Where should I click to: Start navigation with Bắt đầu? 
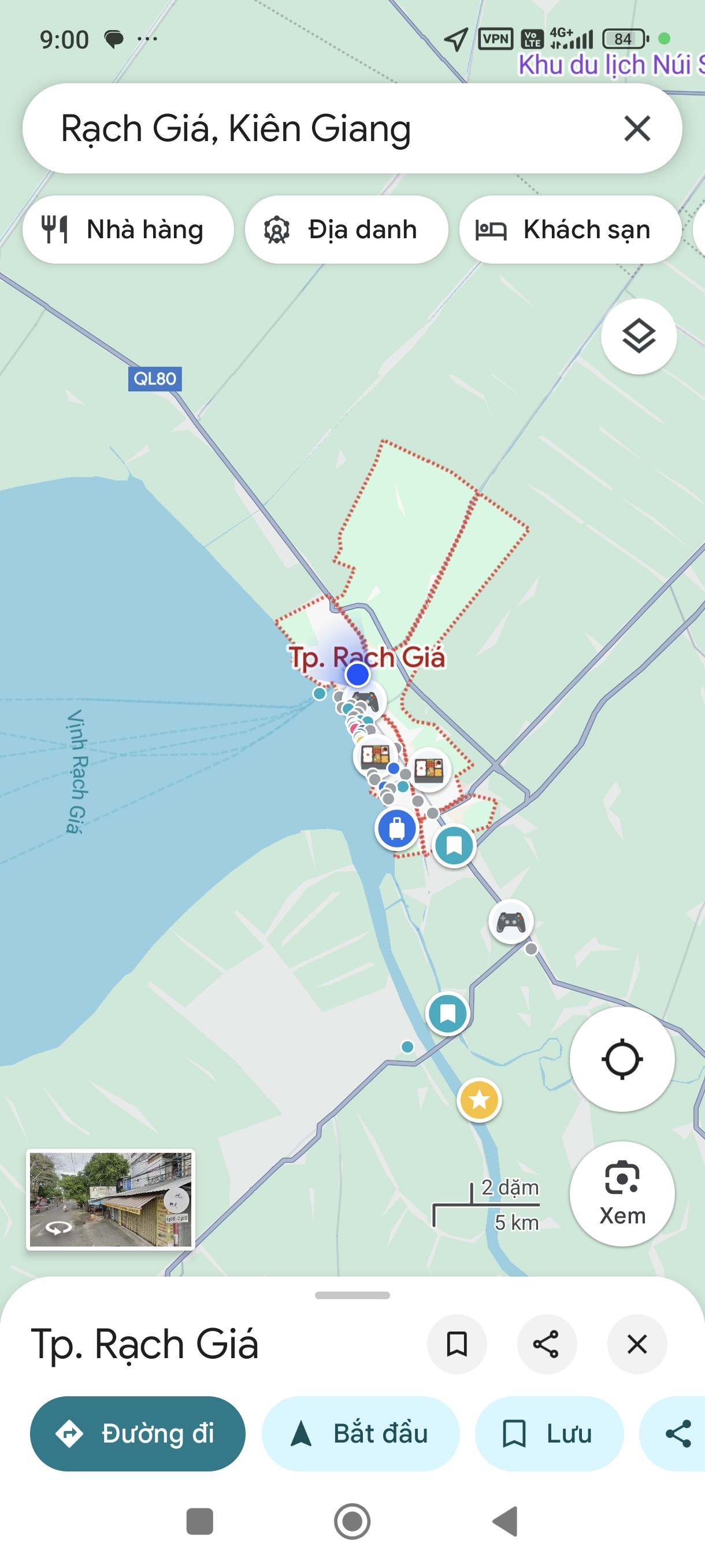[x=361, y=1433]
